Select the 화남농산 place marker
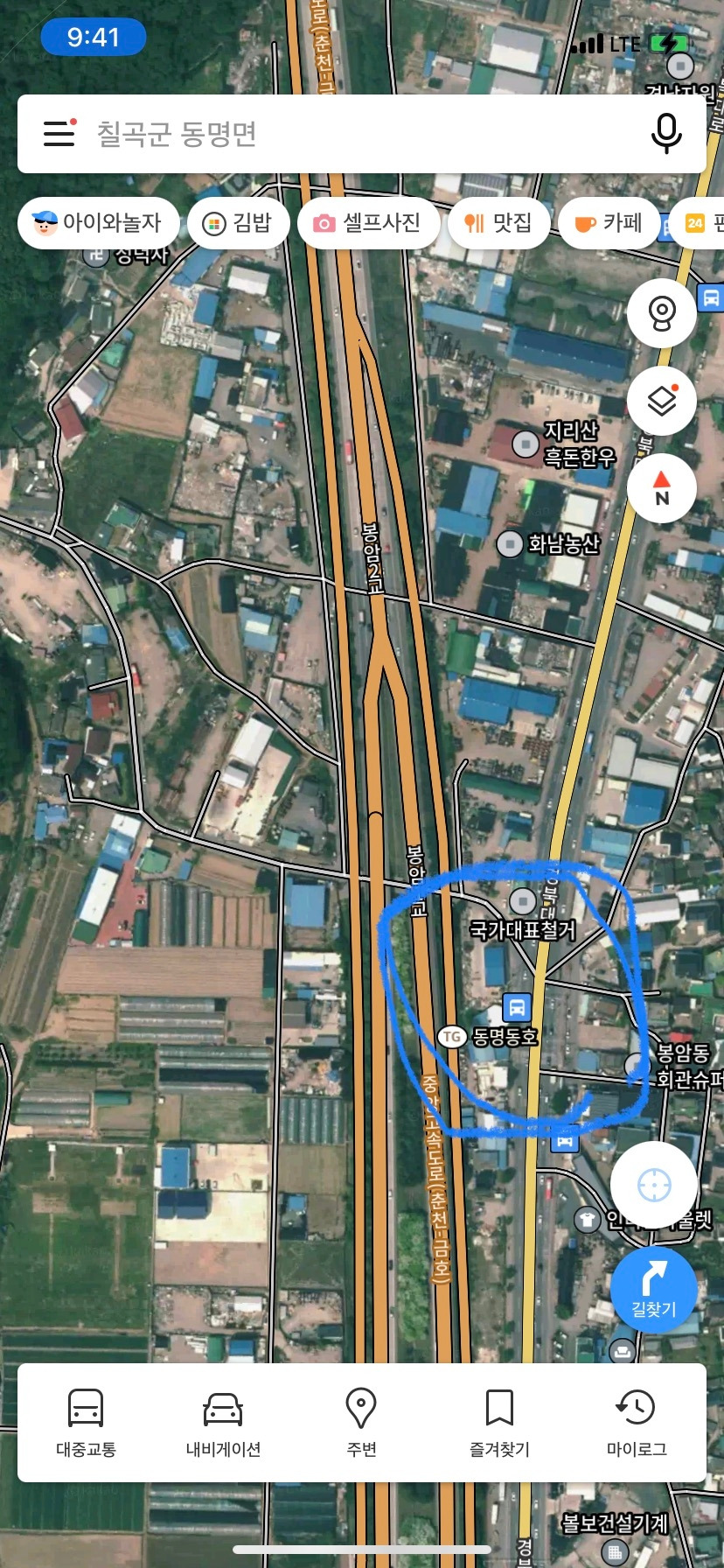 click(510, 543)
